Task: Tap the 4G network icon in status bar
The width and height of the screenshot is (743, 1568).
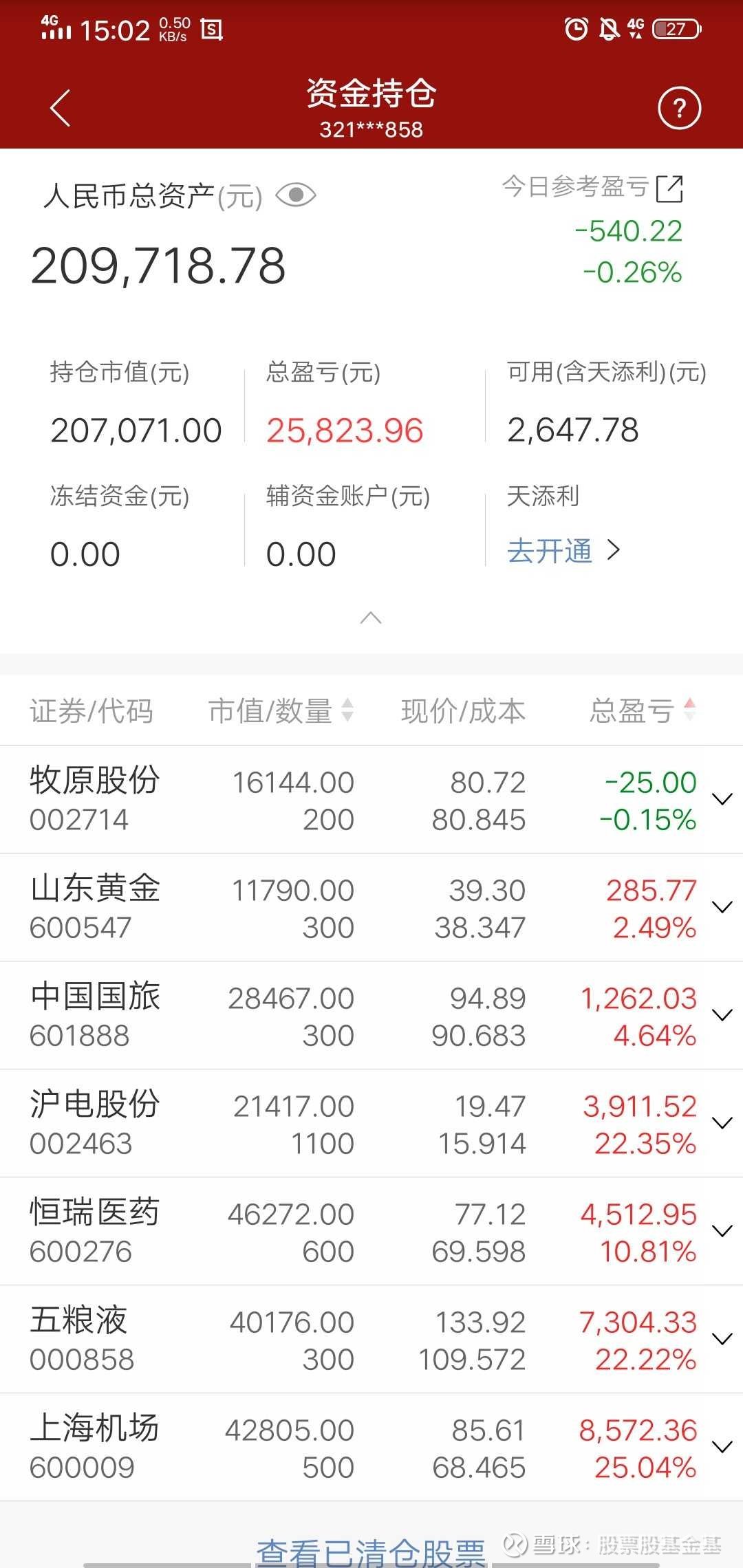Action: [634, 28]
